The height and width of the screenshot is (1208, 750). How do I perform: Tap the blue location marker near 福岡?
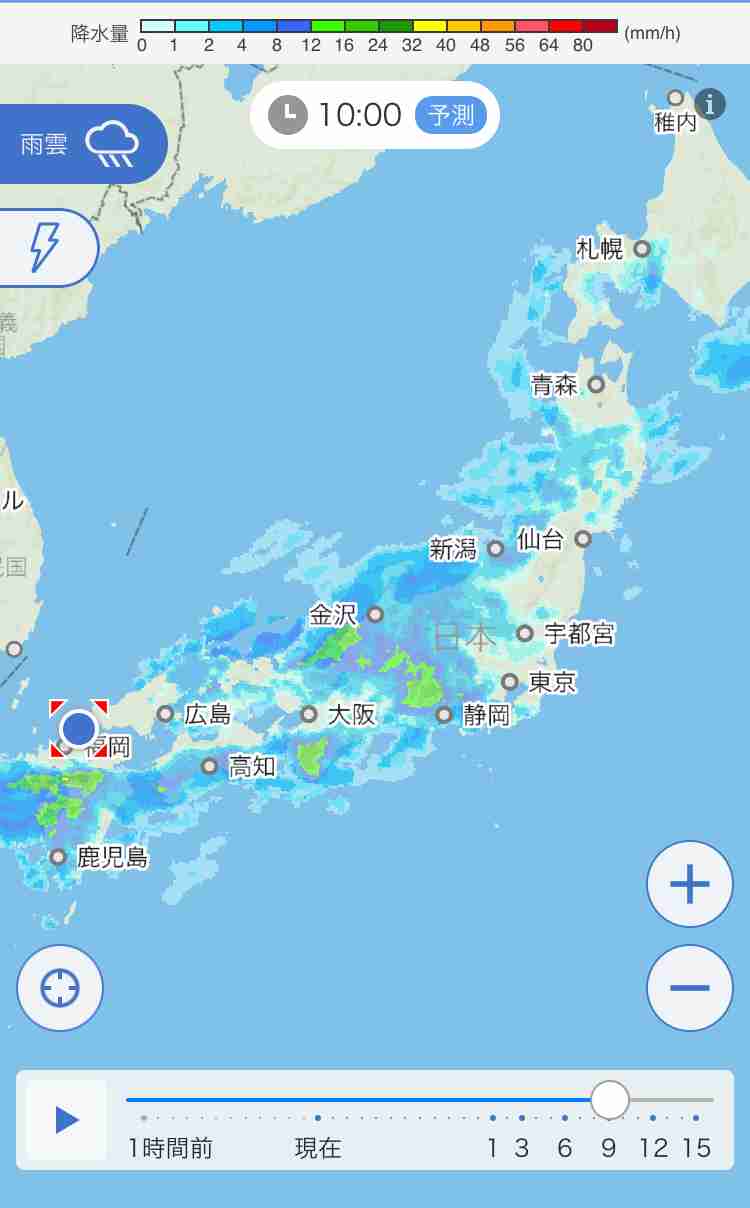[79, 729]
